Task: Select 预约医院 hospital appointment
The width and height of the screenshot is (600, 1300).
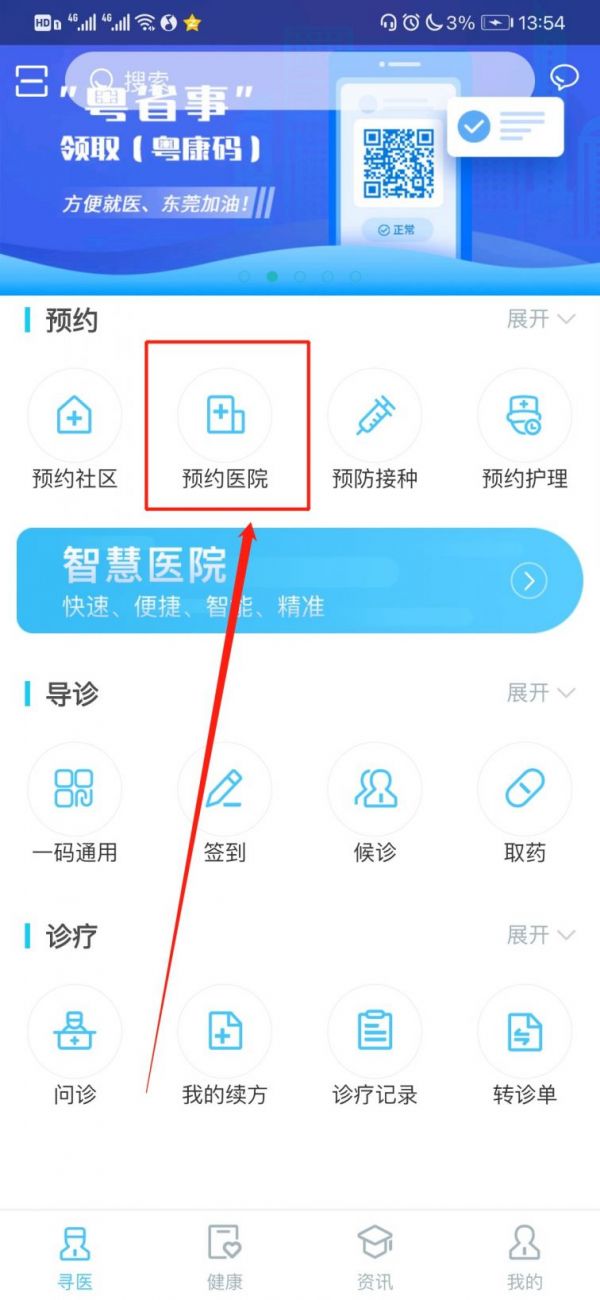Action: [225, 431]
